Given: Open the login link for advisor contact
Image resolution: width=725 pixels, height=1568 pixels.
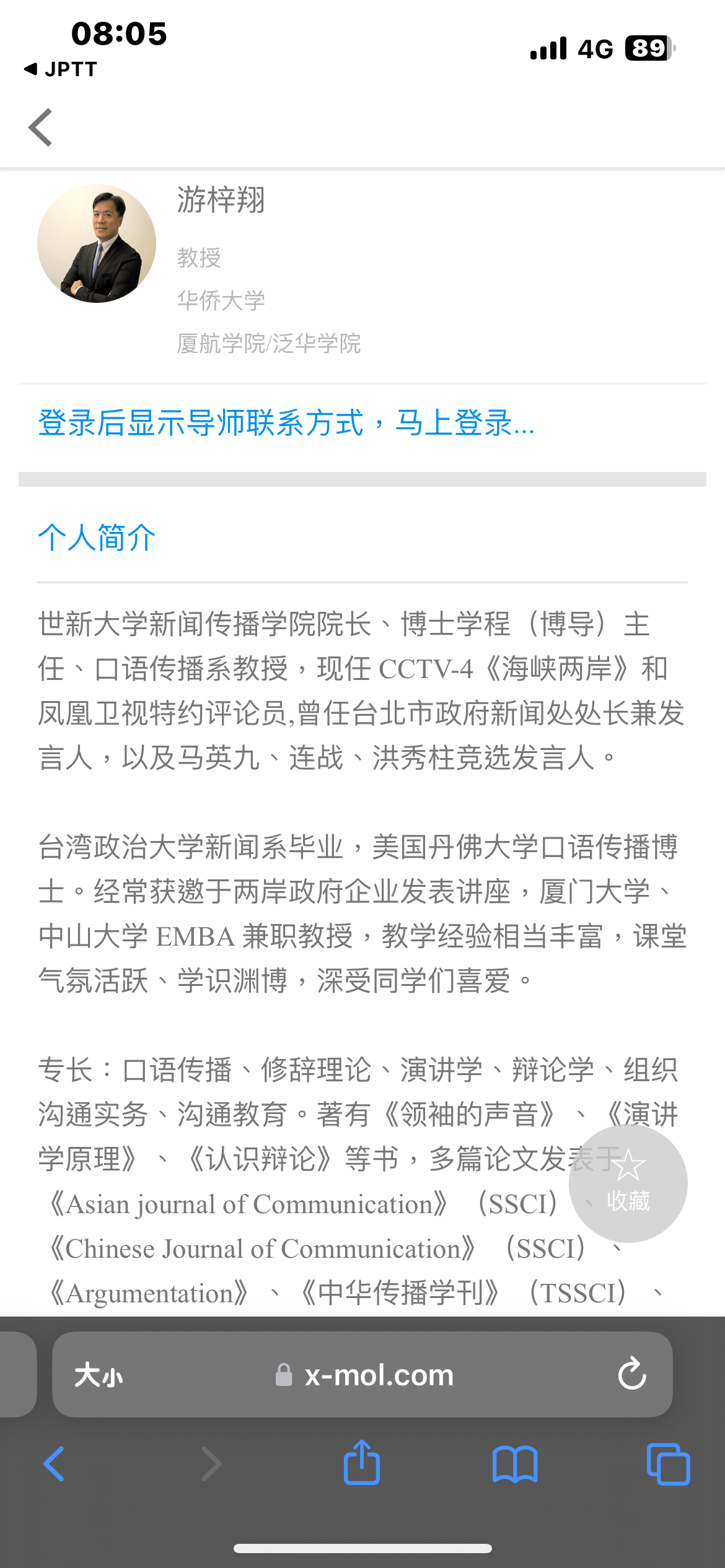Looking at the screenshot, I should click(286, 424).
